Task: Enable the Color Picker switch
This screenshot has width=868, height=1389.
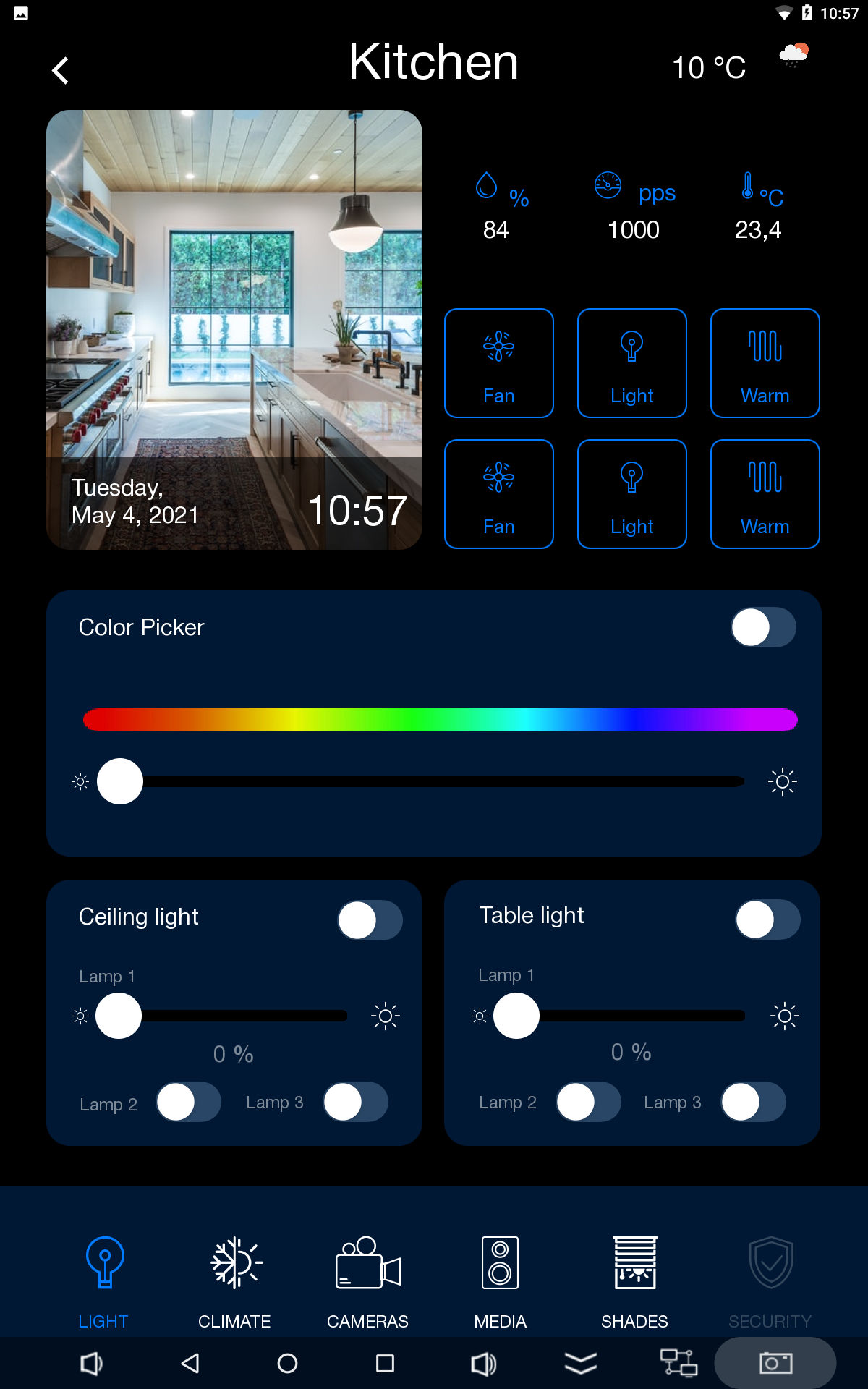Action: click(762, 627)
